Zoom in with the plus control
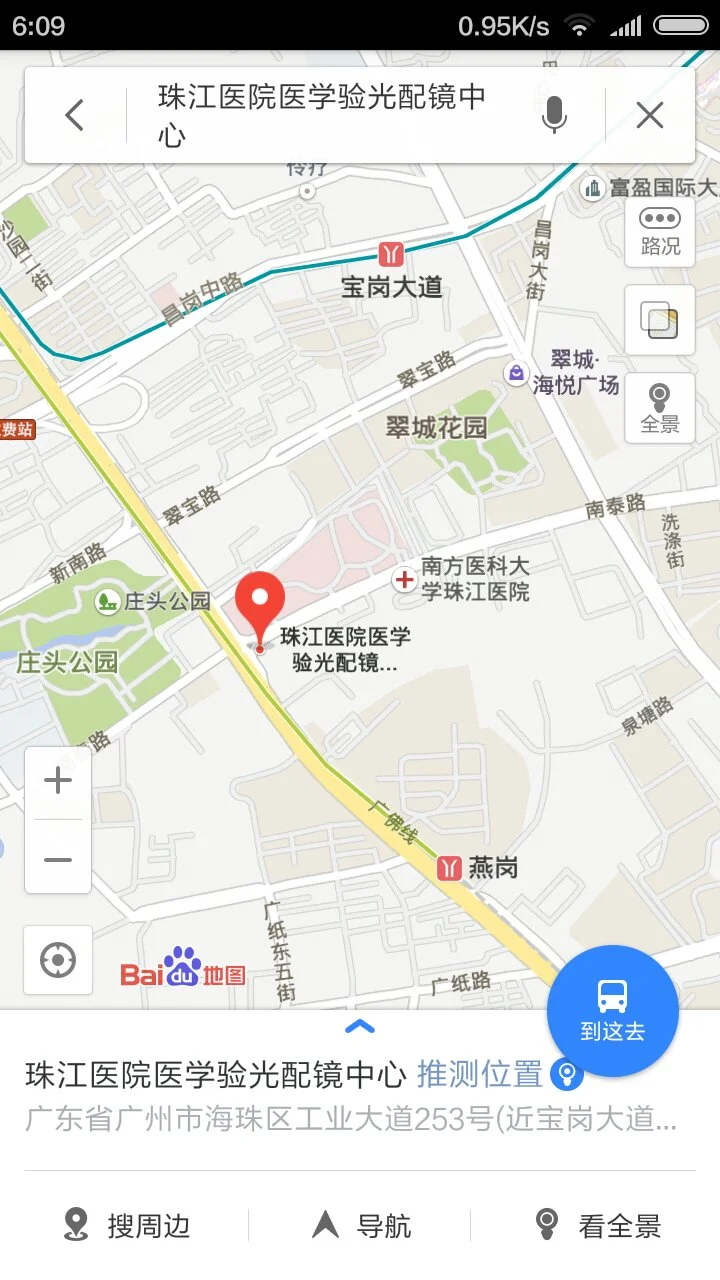Screen dimensions: 720x1280 [57, 779]
